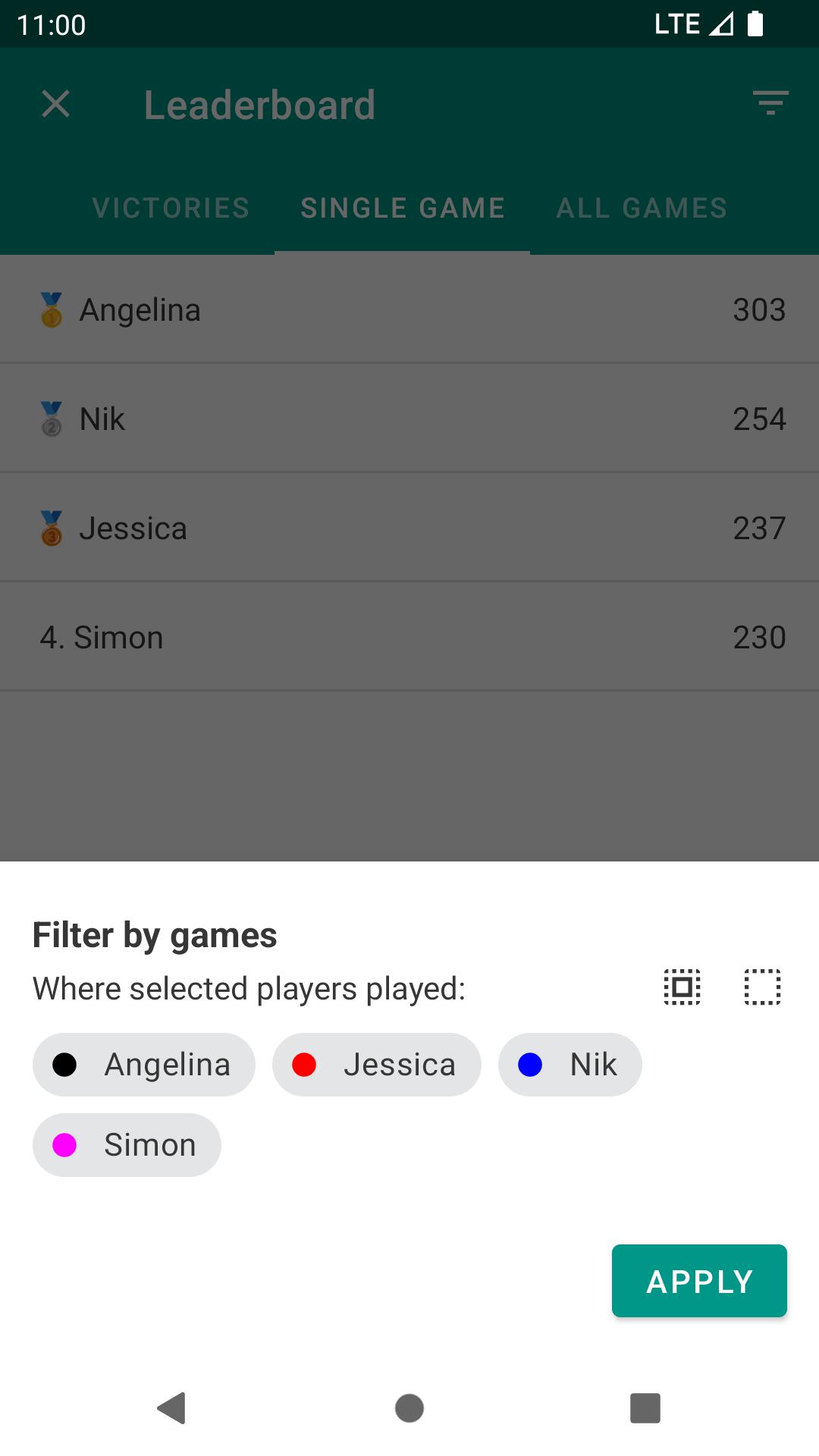The image size is (819, 1456).
Task: Go back with the system back button
Action: [172, 1408]
